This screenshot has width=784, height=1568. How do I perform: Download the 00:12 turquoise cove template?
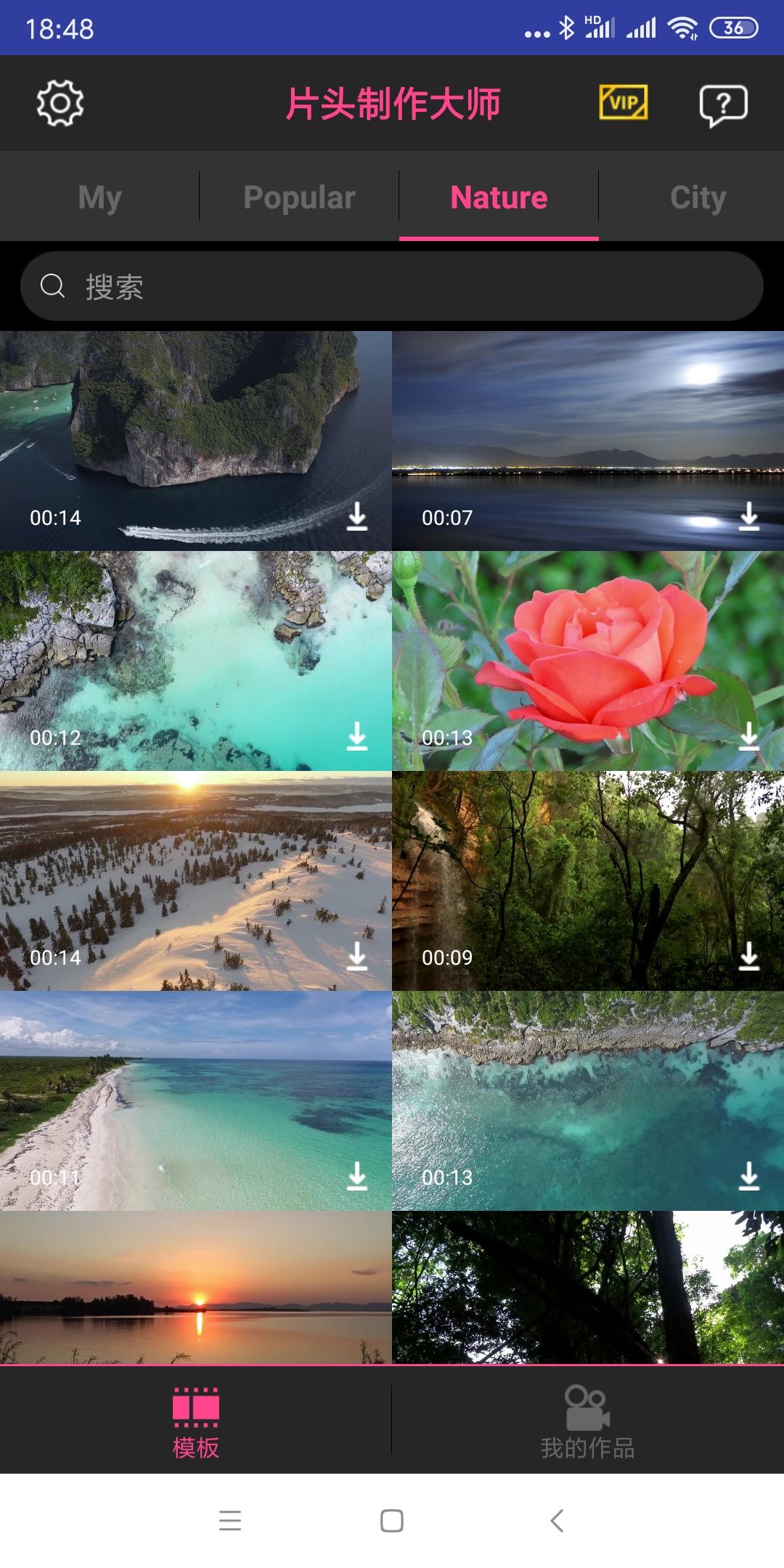(x=356, y=737)
